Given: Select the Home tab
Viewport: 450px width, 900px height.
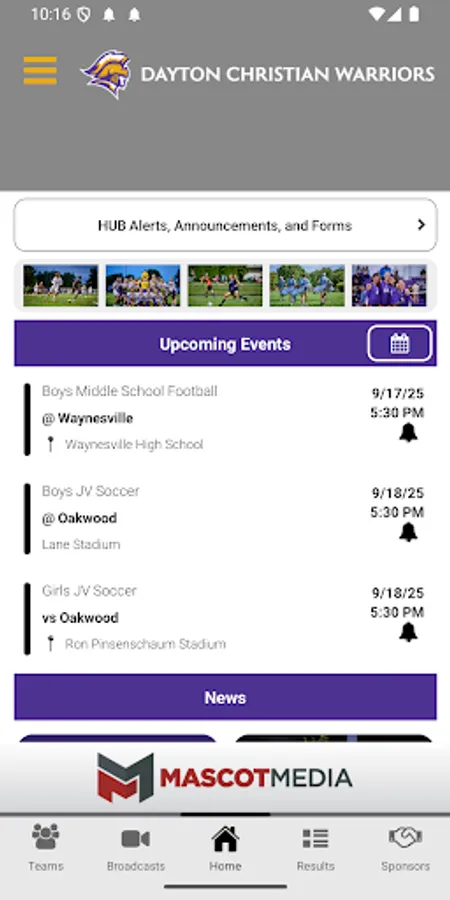Looking at the screenshot, I should tap(225, 848).
